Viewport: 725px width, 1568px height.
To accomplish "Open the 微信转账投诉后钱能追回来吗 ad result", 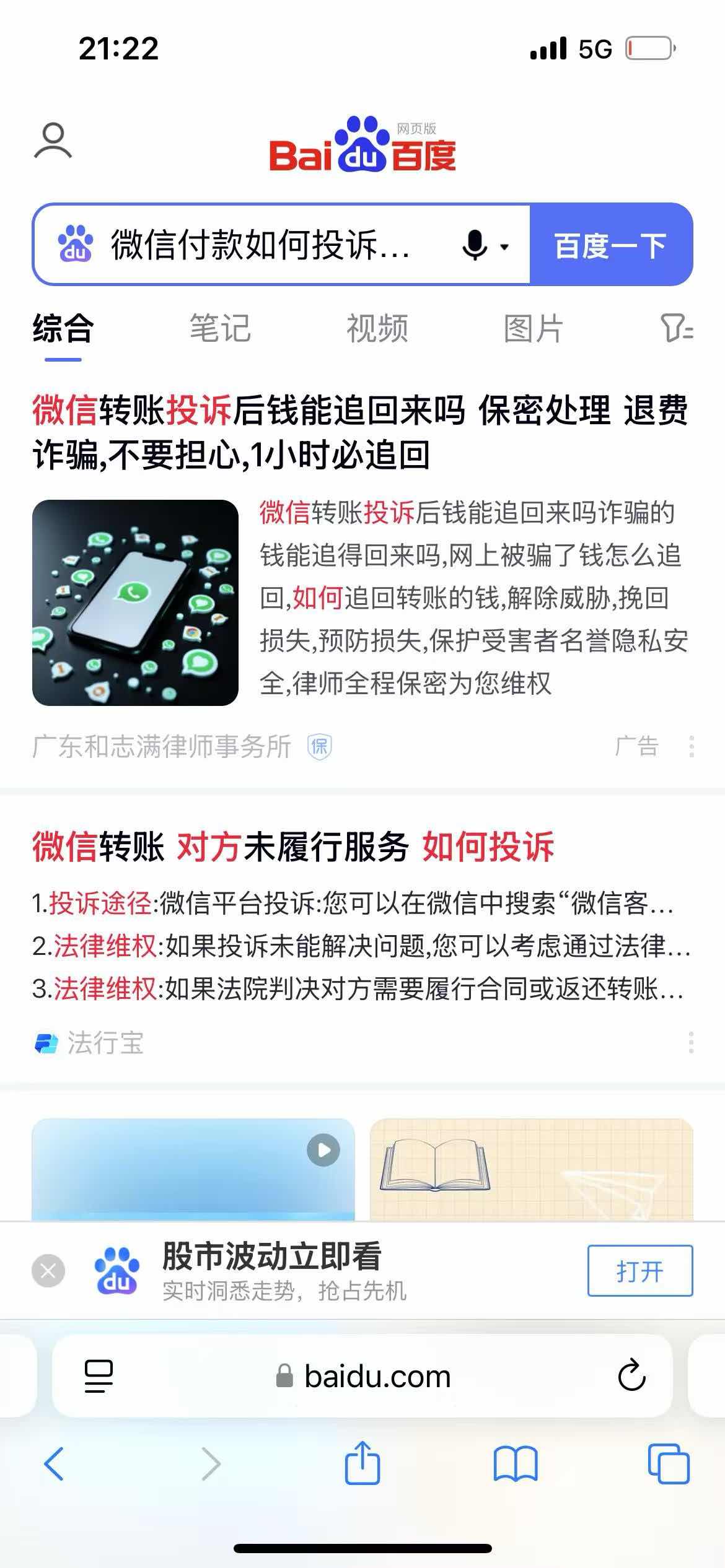I will click(361, 432).
